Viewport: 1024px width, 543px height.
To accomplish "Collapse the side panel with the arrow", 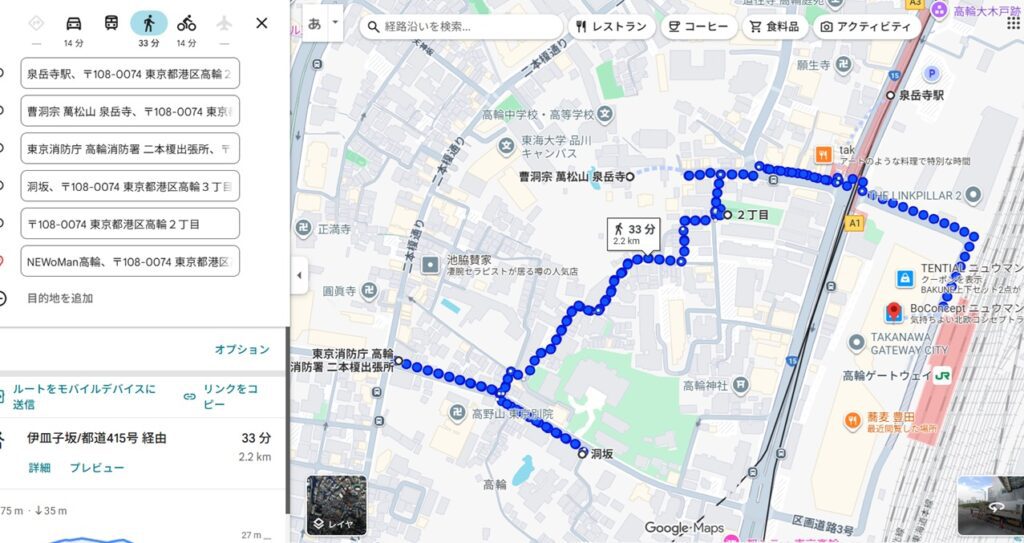I will click(298, 275).
